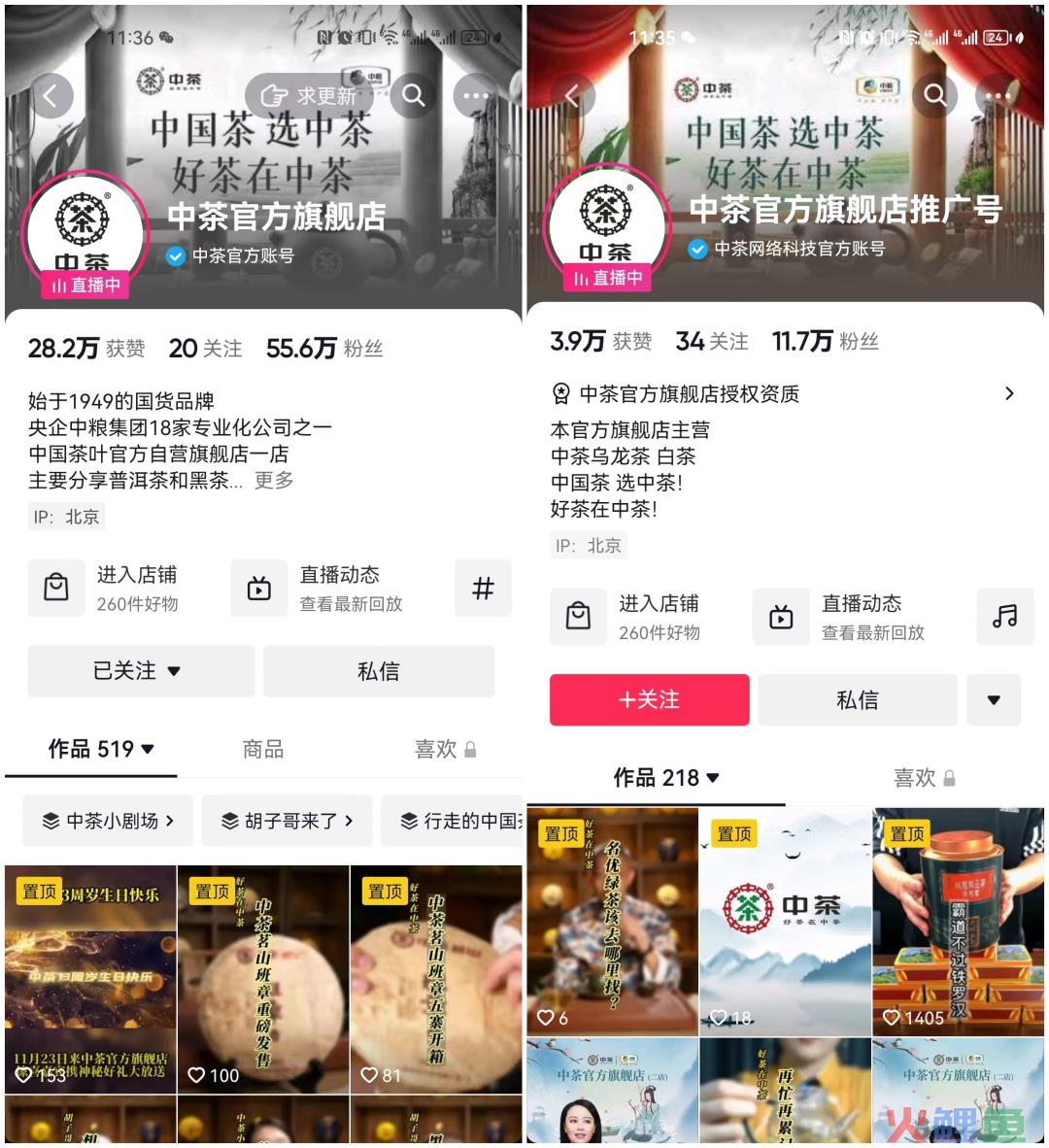Open the music note icon beside 直播动态
Screen dimensions: 1049x1148
click(x=1004, y=617)
